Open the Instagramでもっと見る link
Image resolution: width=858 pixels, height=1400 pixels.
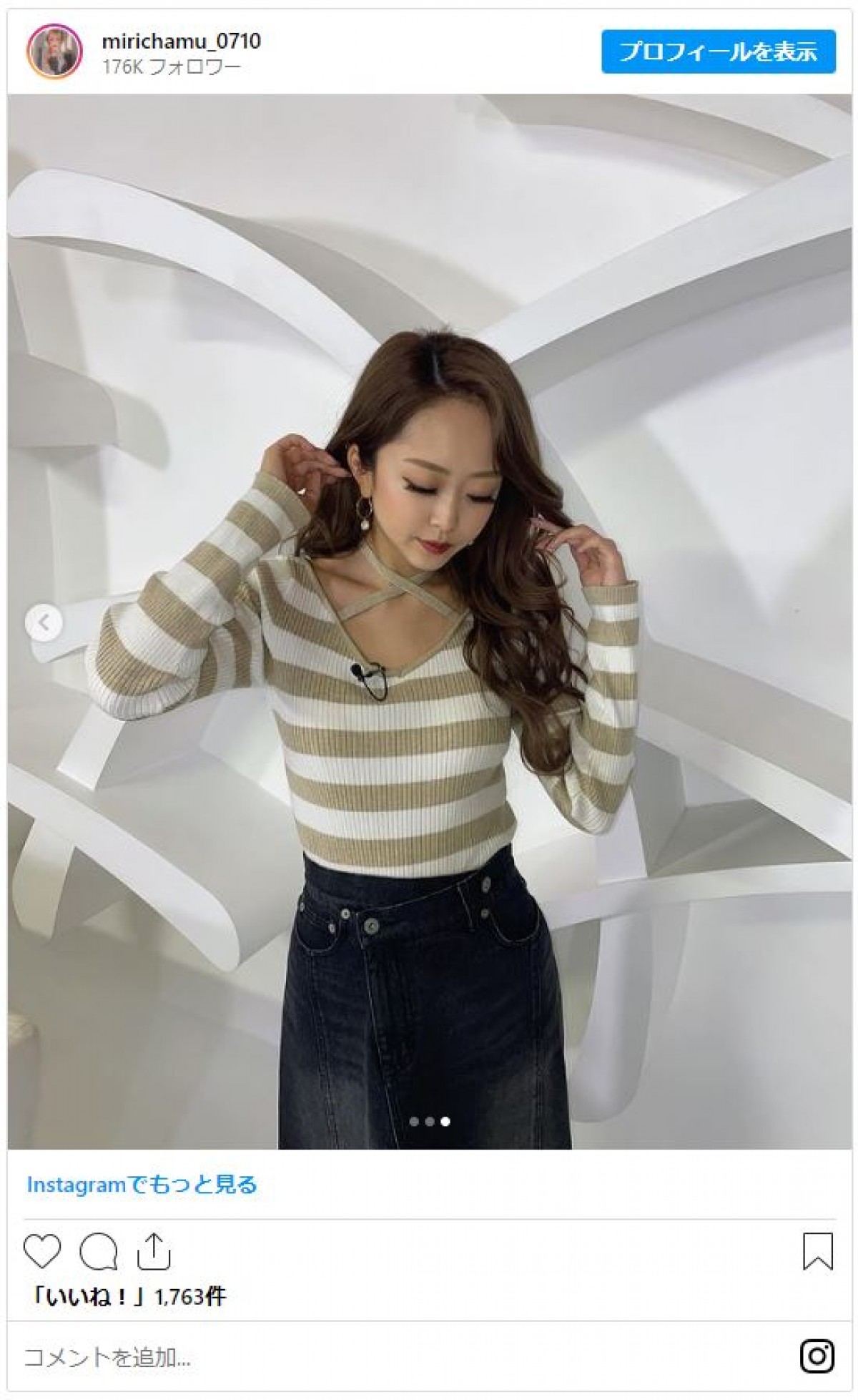(142, 1185)
